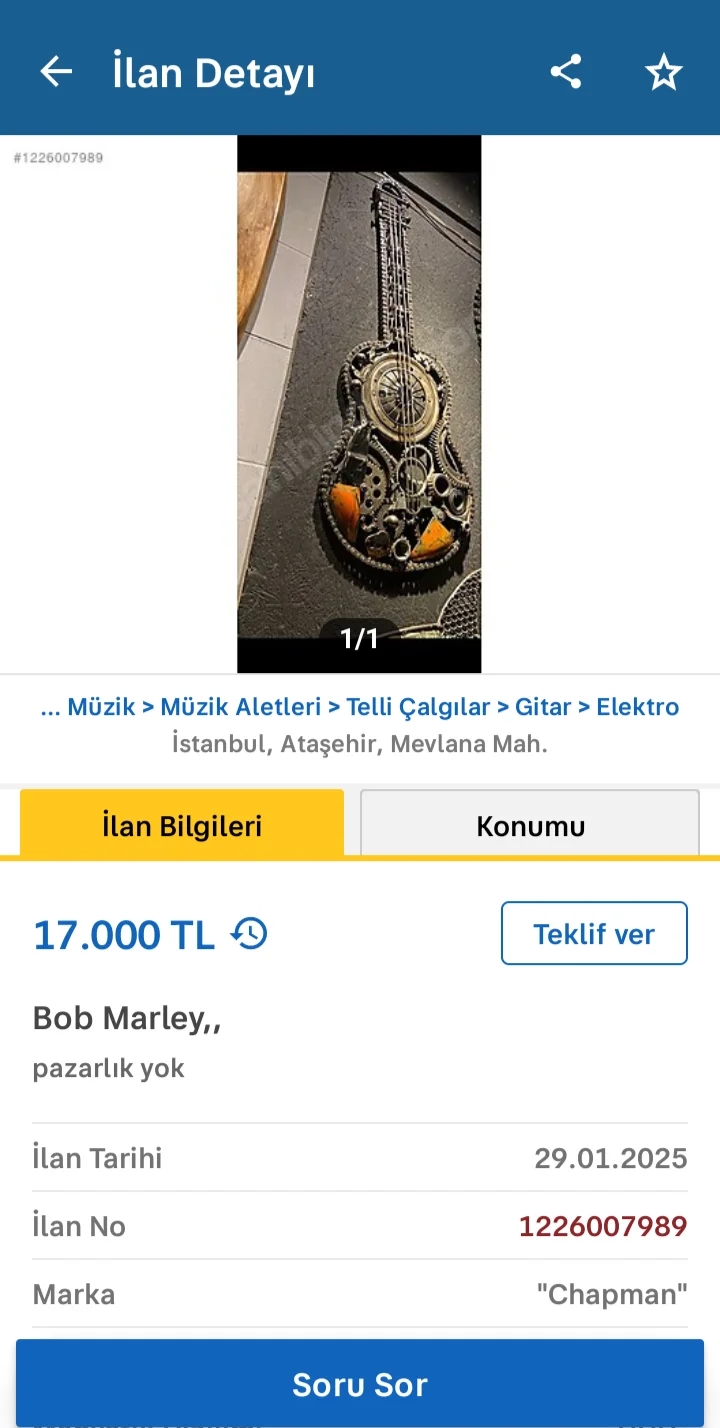The image size is (720, 1428).
Task: Ask the seller via Soru Sor
Action: click(360, 1384)
